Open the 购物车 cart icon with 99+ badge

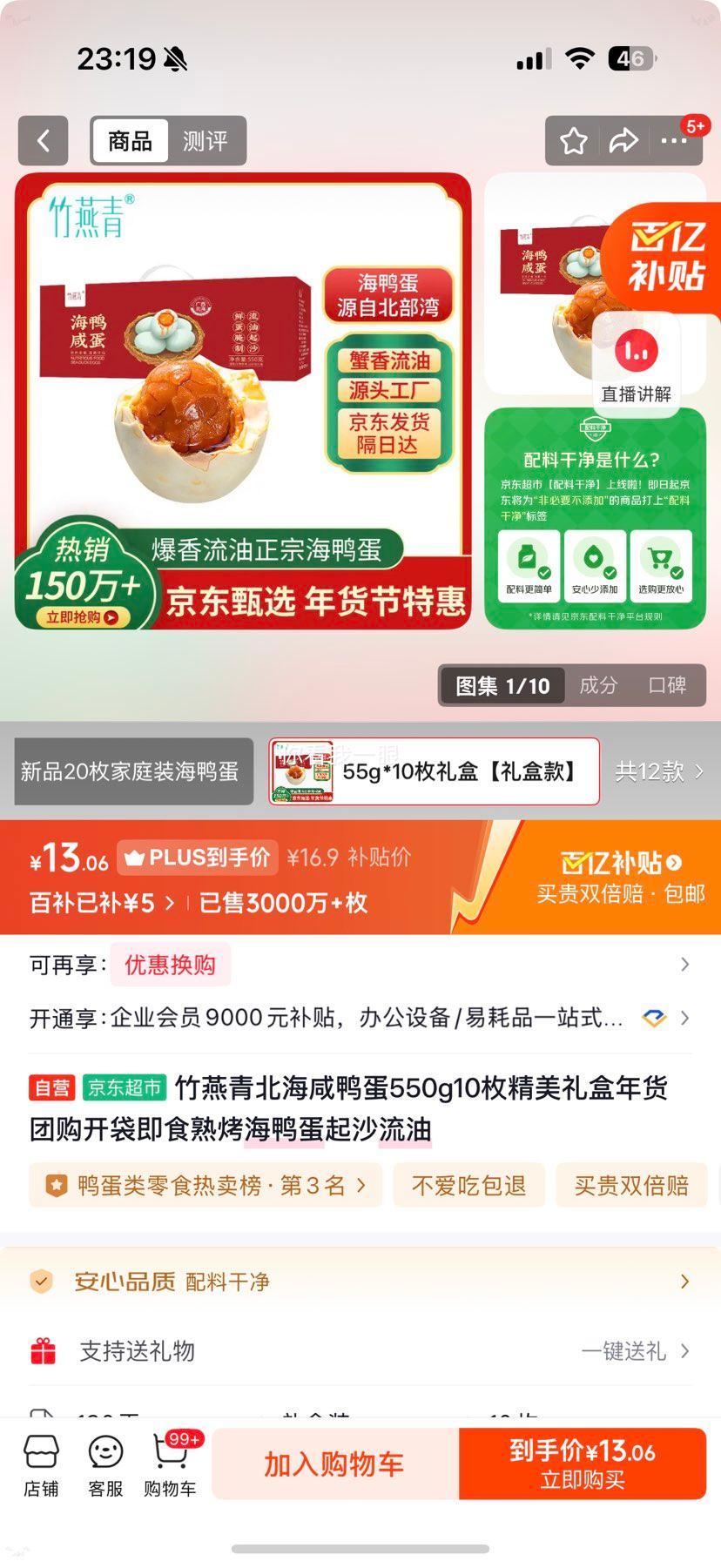click(x=171, y=1461)
